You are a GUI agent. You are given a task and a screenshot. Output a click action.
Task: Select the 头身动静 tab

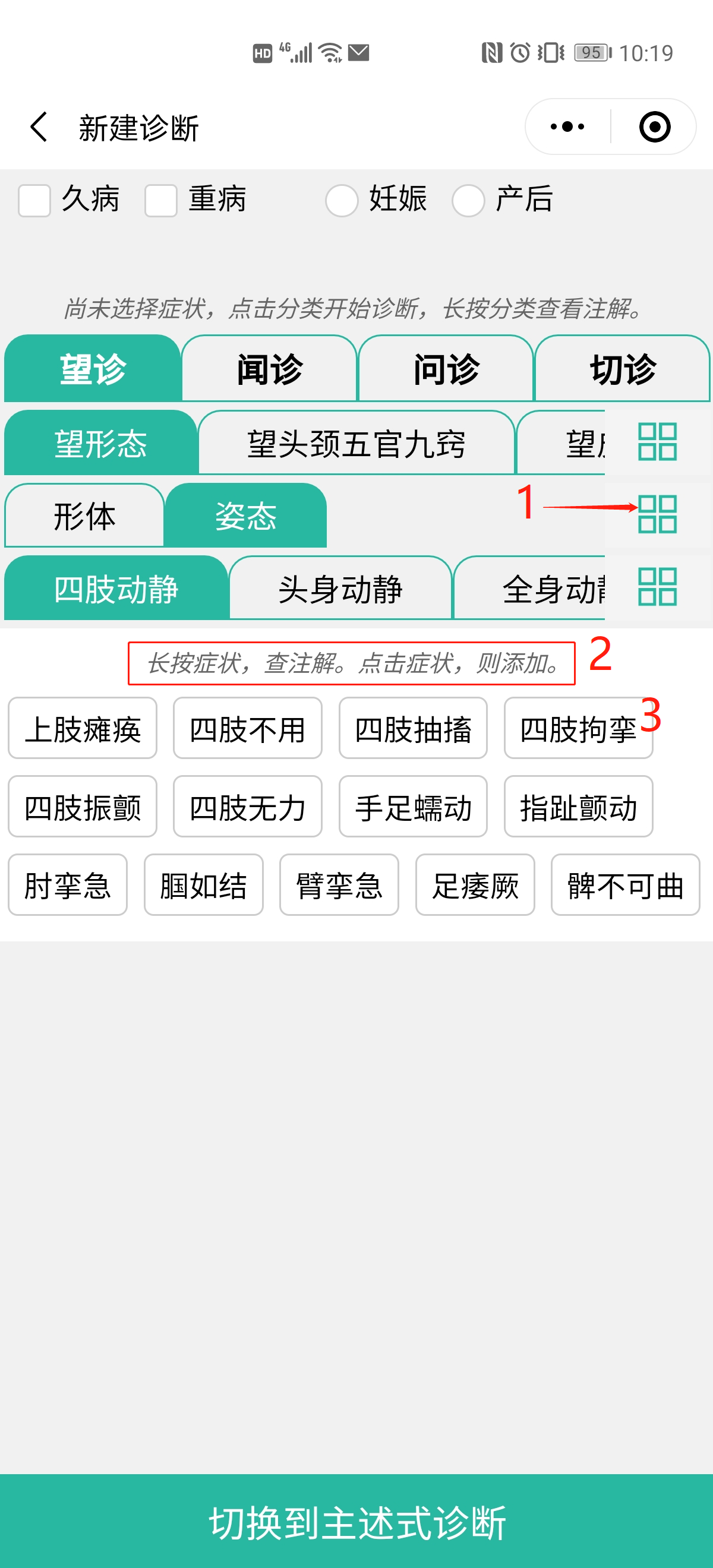pyautogui.click(x=340, y=589)
